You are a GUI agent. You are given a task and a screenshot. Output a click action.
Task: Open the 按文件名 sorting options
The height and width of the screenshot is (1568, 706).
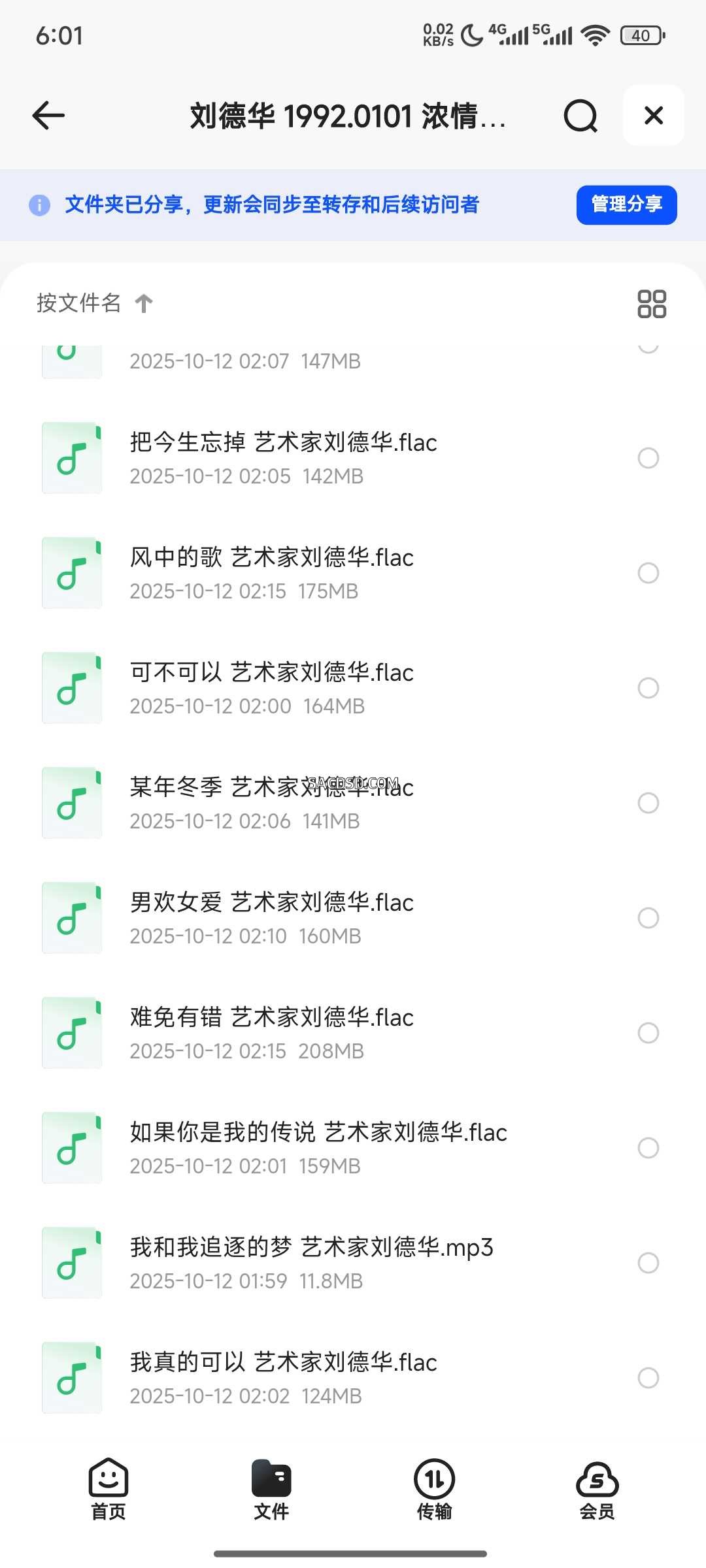[x=78, y=302]
